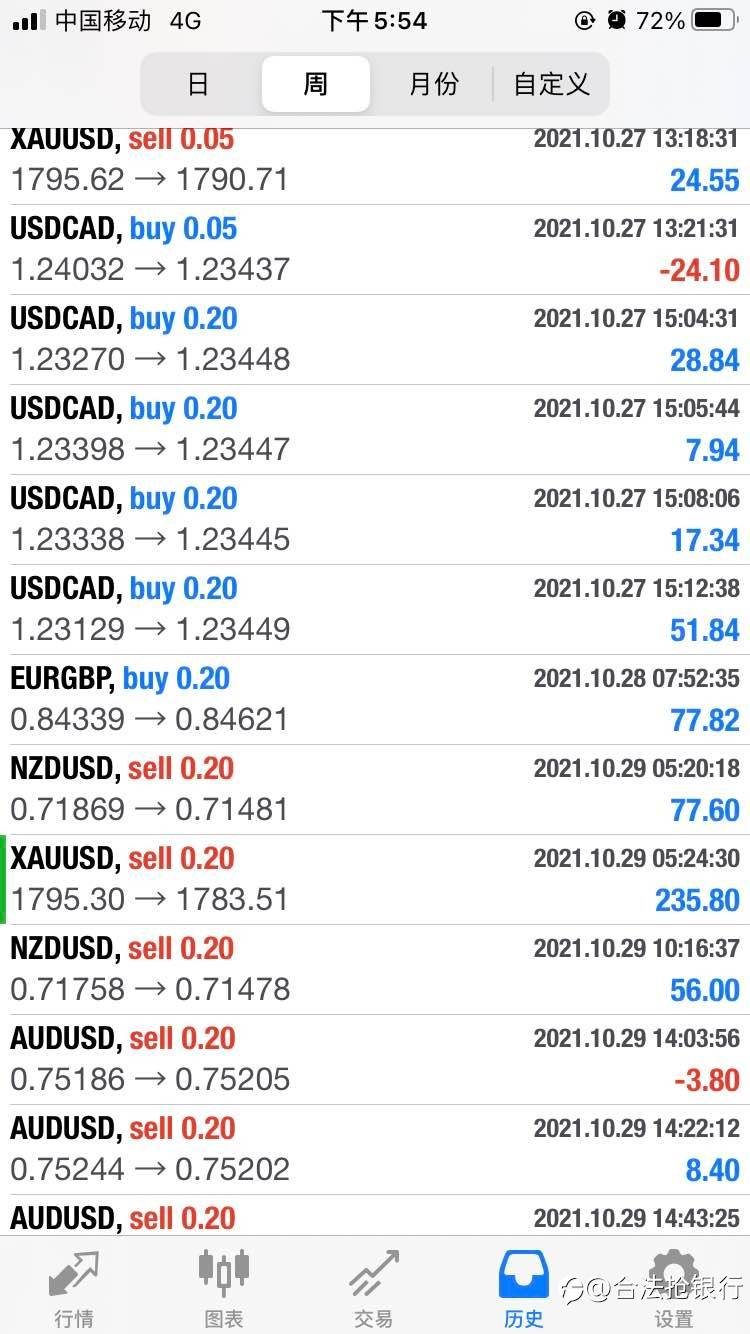Image resolution: width=750 pixels, height=1334 pixels.
Task: Open the 交易 trade tab
Action: 373,1288
